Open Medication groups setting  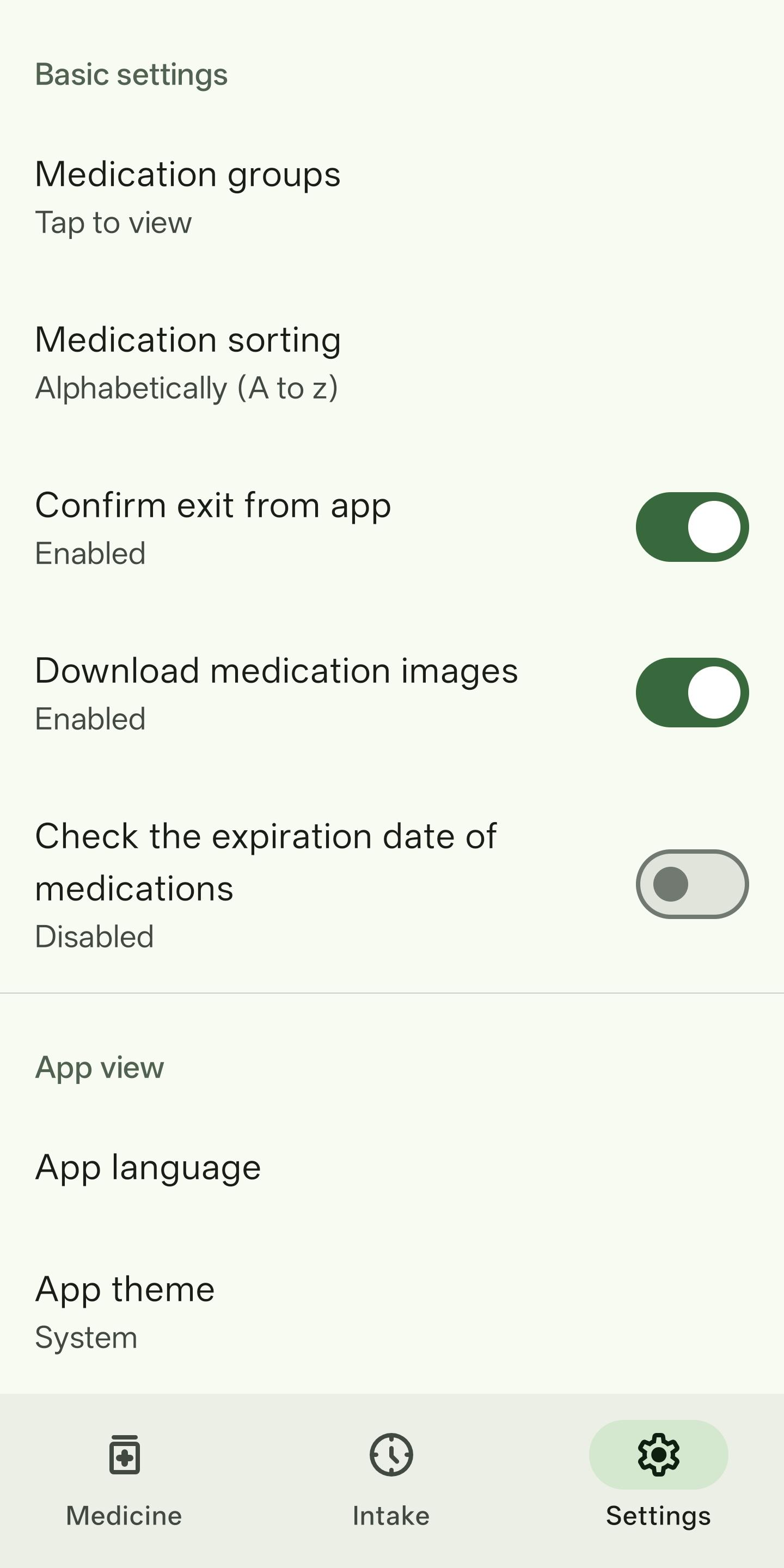click(x=392, y=198)
